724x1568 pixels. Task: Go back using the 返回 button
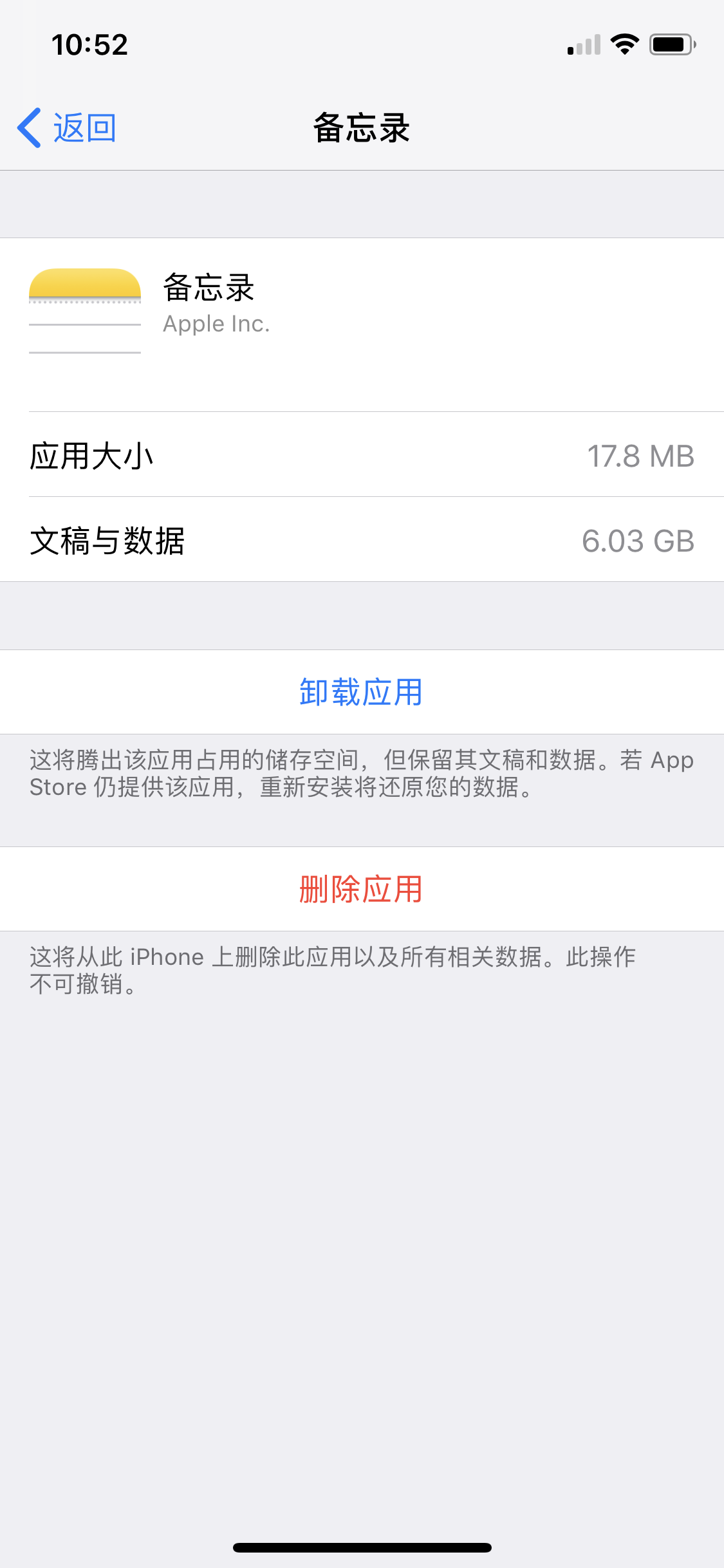click(67, 127)
